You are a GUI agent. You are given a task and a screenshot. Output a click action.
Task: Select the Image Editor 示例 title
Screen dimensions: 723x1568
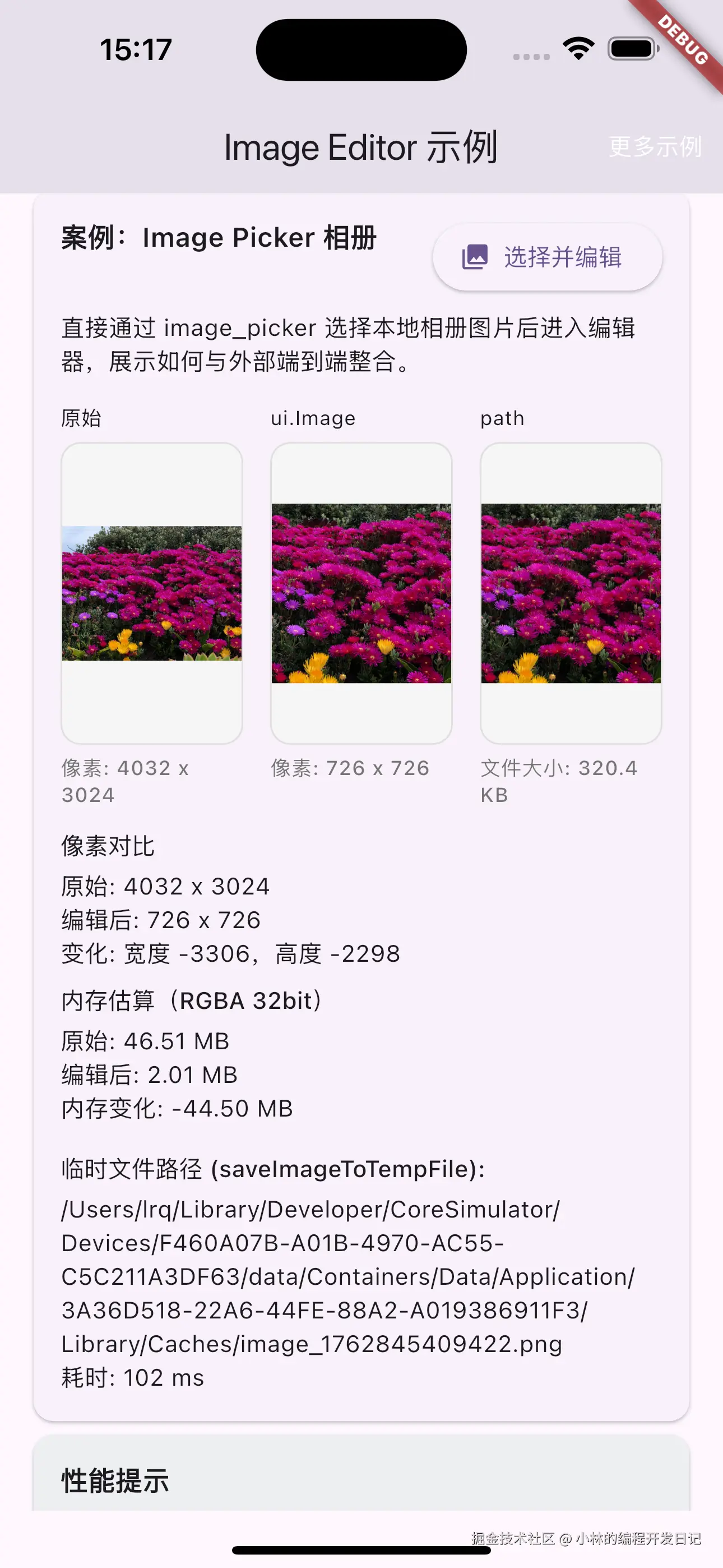(x=361, y=146)
